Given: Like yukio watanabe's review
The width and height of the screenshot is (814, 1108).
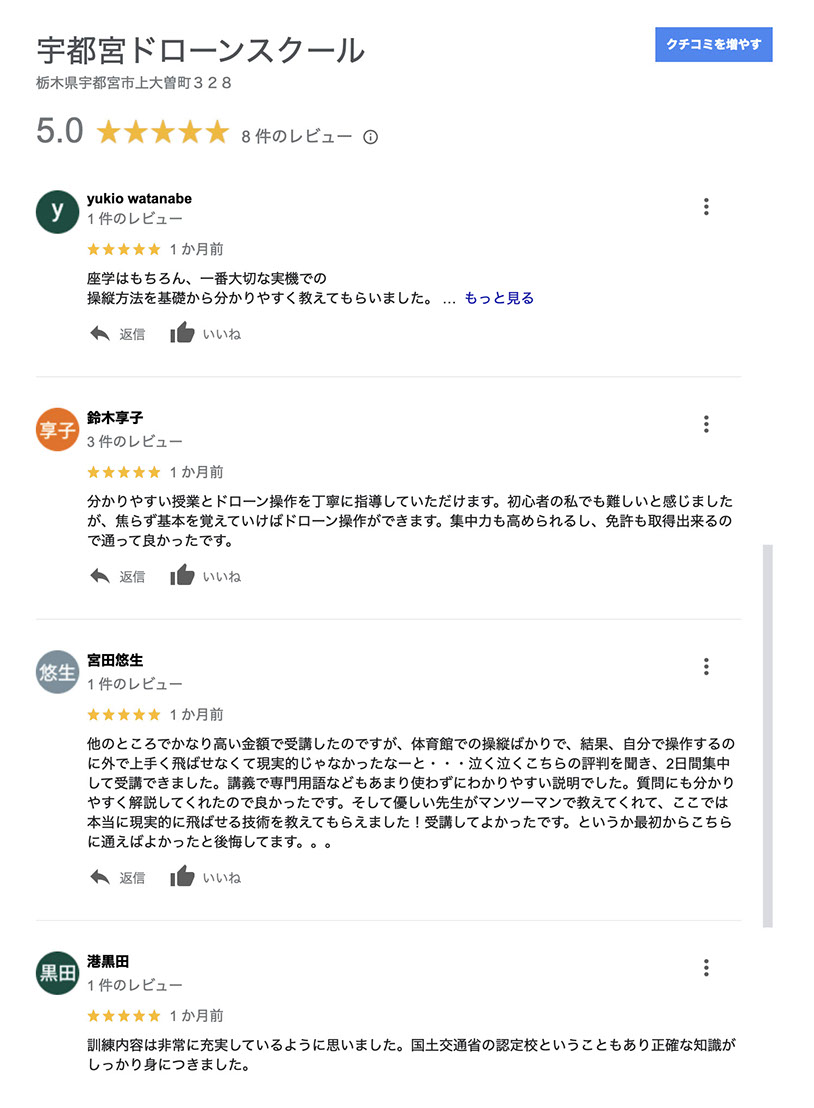Looking at the screenshot, I should (205, 334).
